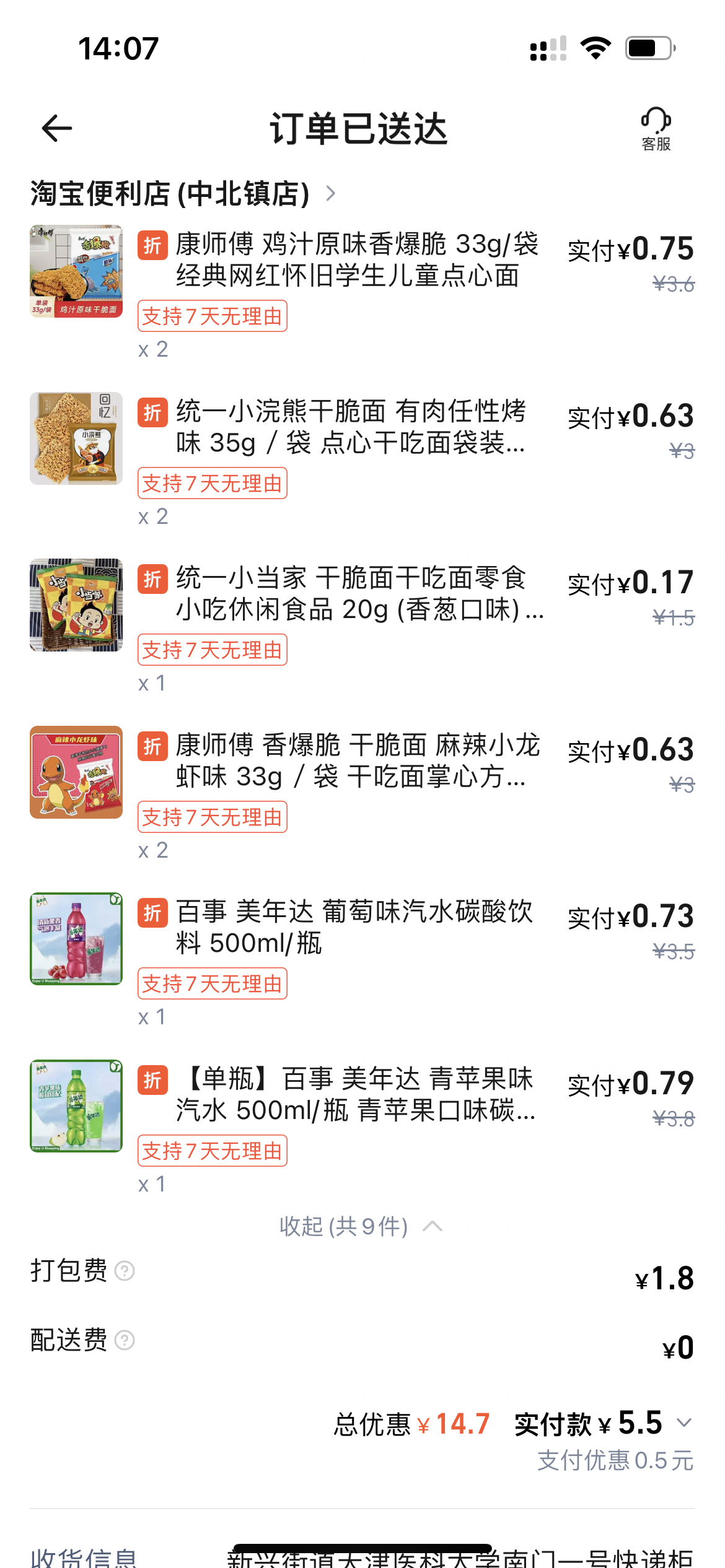Open 百事美年达 葡萄味汽水 item

pyautogui.click(x=353, y=927)
